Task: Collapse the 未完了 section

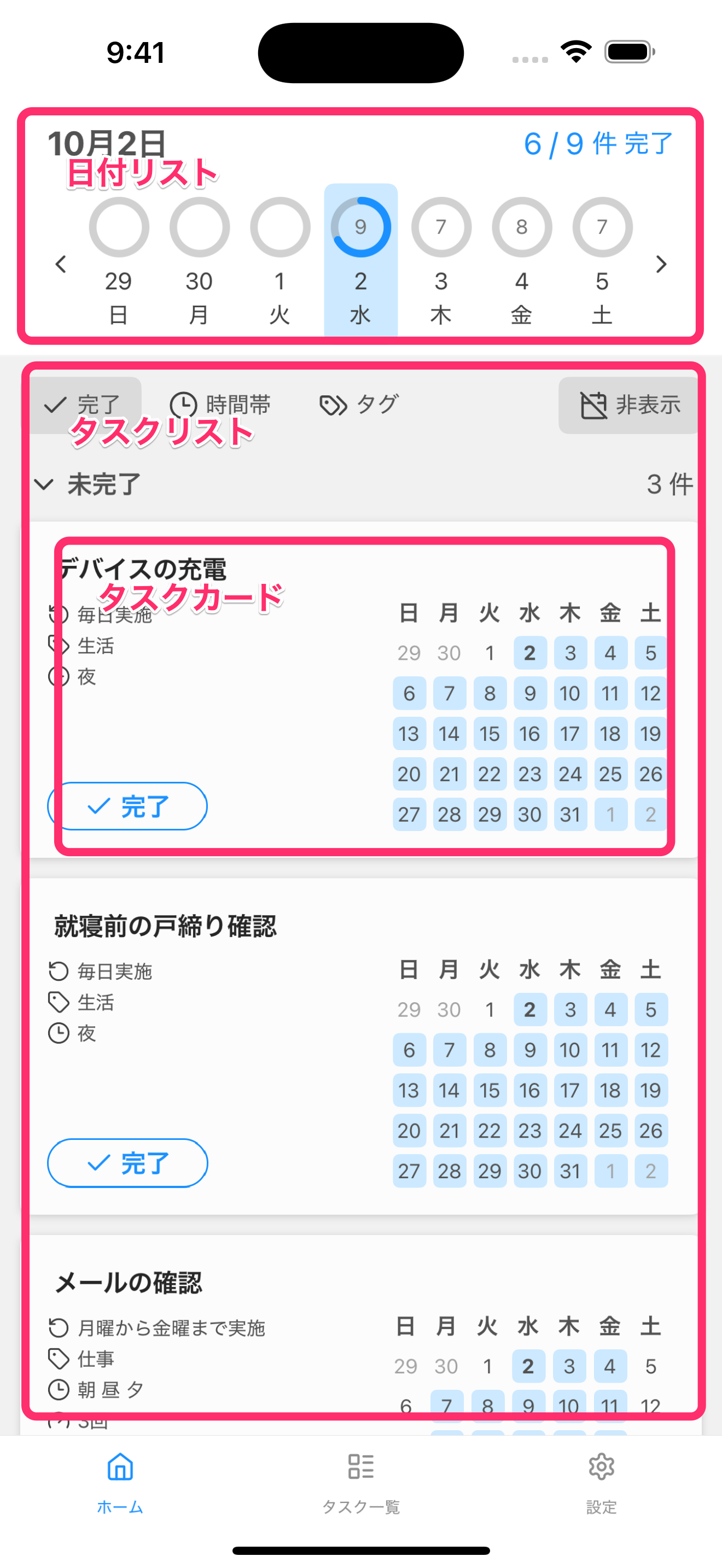Action: coord(44,485)
